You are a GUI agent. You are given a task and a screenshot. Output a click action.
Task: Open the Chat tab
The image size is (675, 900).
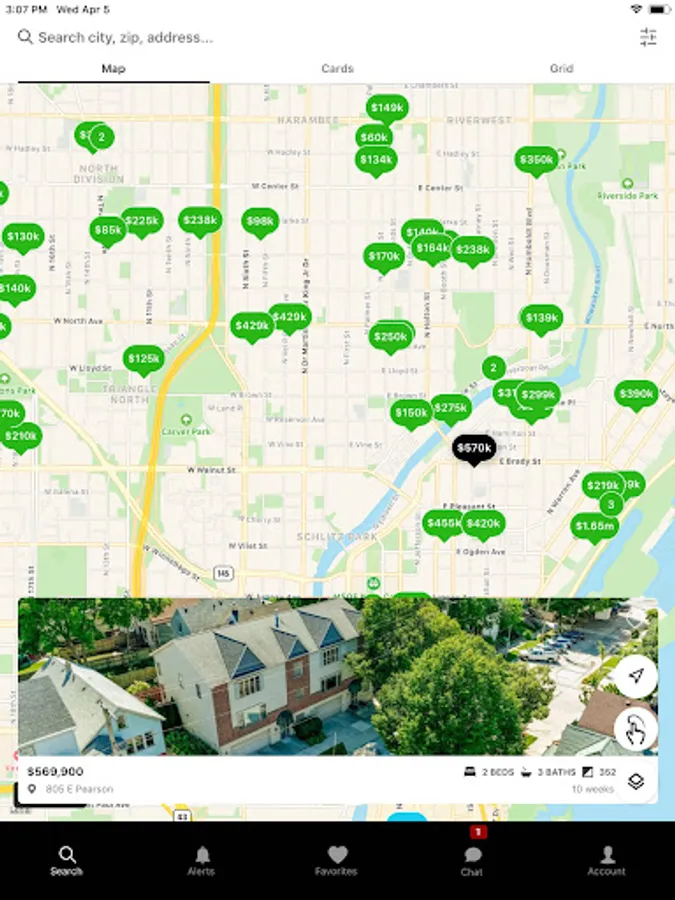(472, 860)
